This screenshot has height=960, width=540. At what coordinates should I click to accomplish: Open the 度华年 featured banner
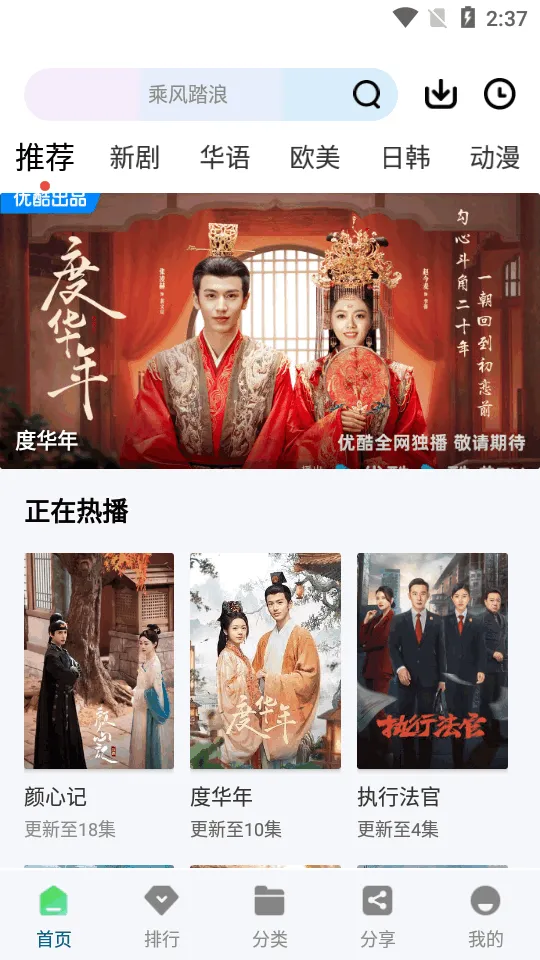[270, 331]
